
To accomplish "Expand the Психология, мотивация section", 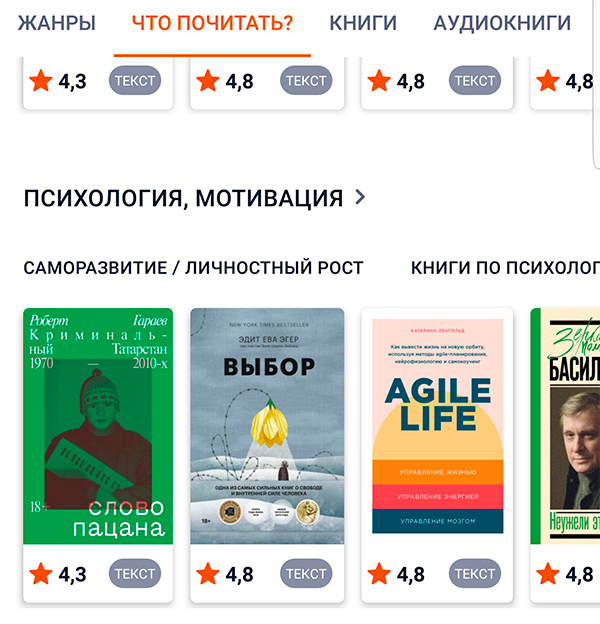I will (x=195, y=198).
